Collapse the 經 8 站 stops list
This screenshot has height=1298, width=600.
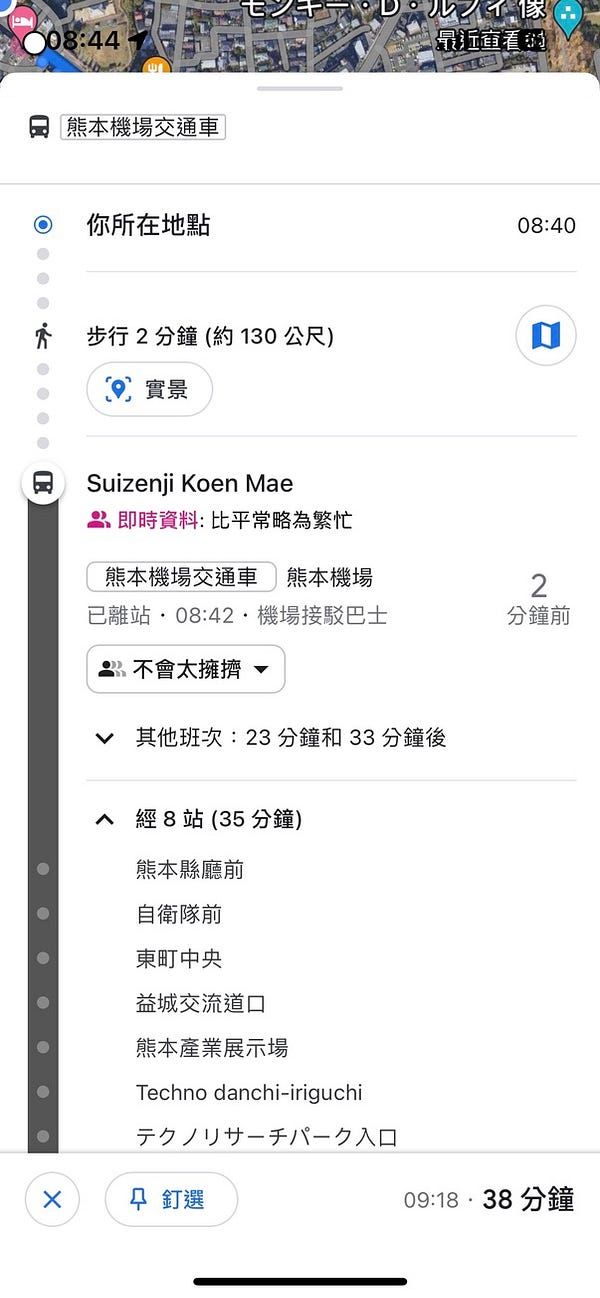(105, 820)
